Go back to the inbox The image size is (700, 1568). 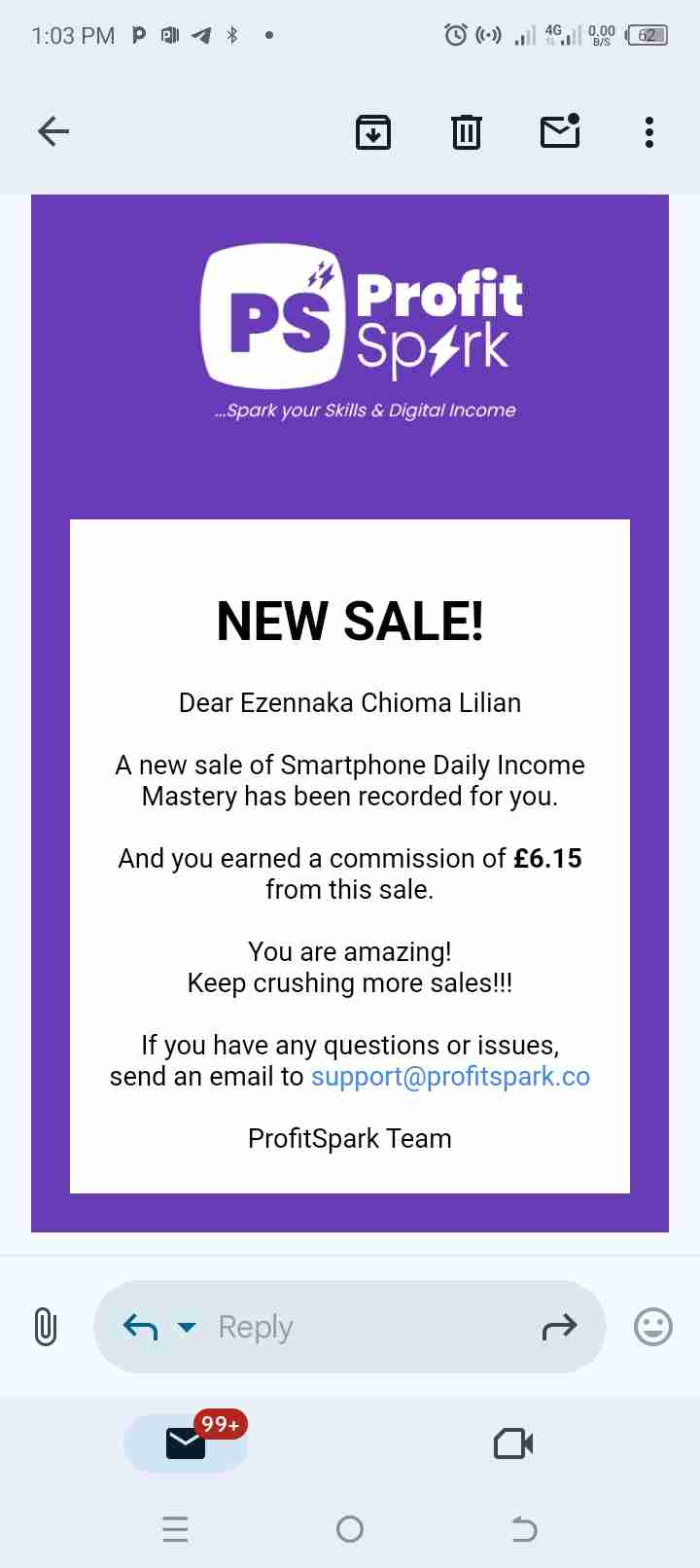53,131
